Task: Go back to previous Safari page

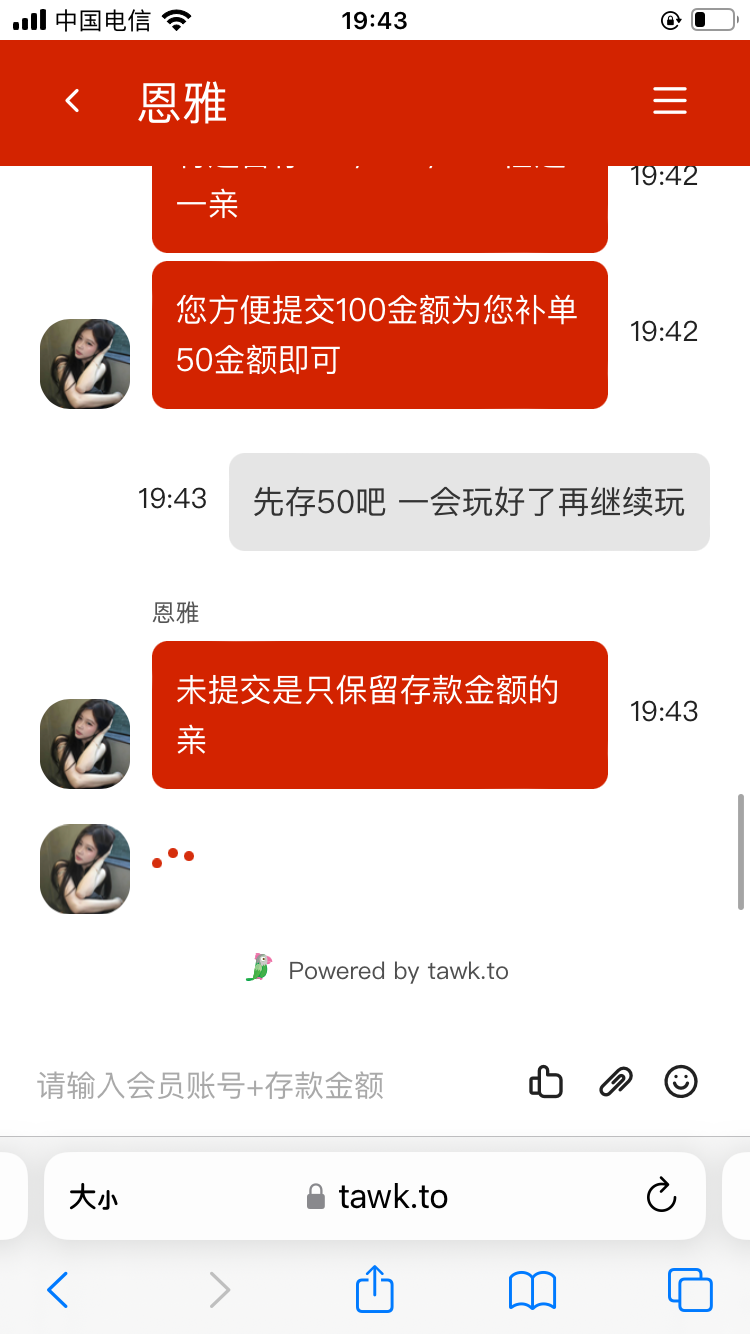Action: pyautogui.click(x=58, y=1290)
